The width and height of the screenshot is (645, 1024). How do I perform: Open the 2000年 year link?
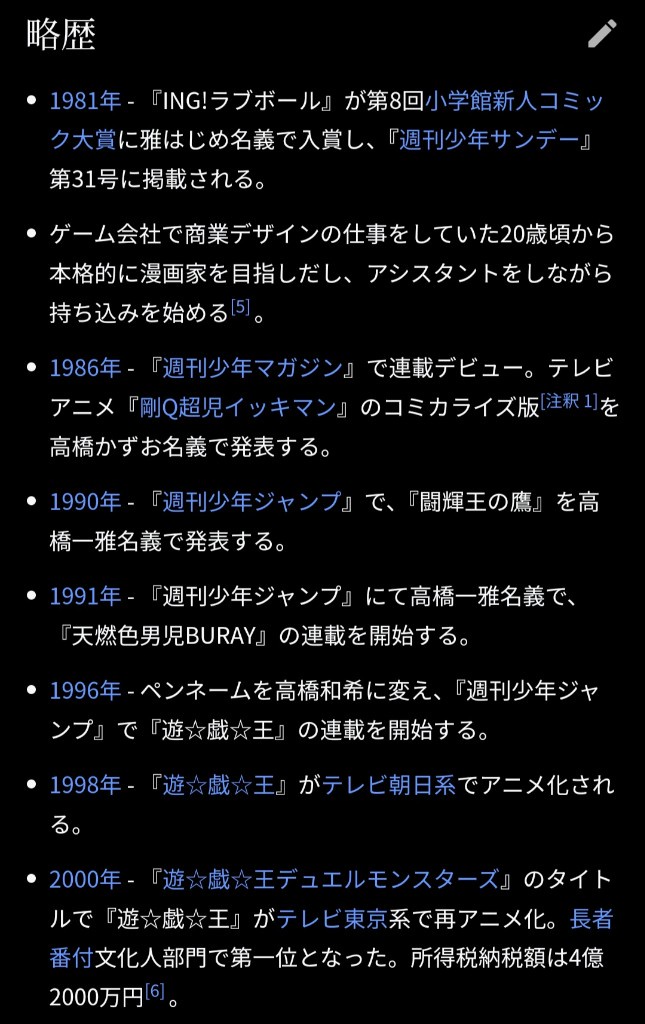pyautogui.click(x=85, y=879)
